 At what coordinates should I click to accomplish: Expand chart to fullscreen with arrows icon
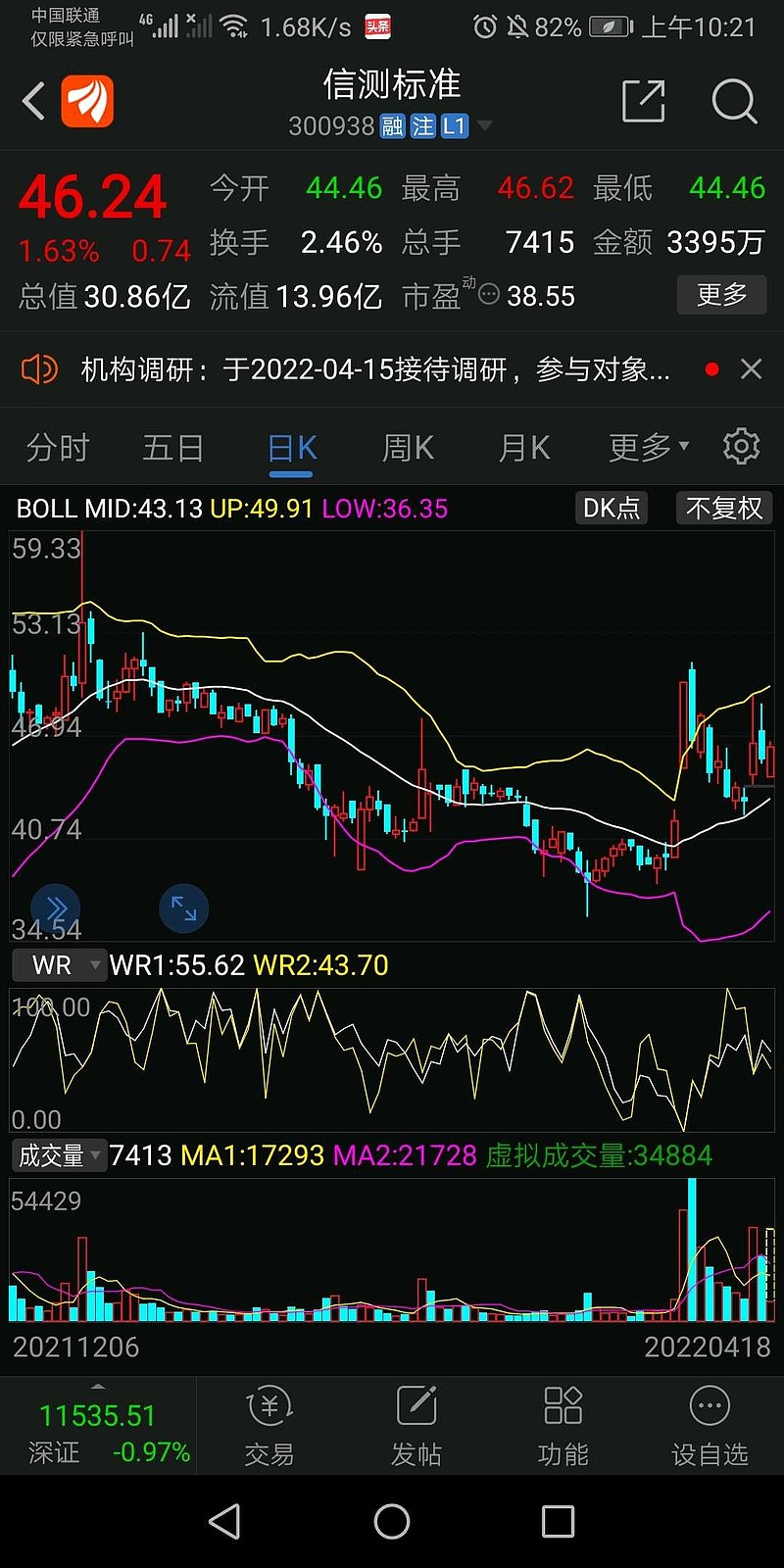click(x=182, y=908)
